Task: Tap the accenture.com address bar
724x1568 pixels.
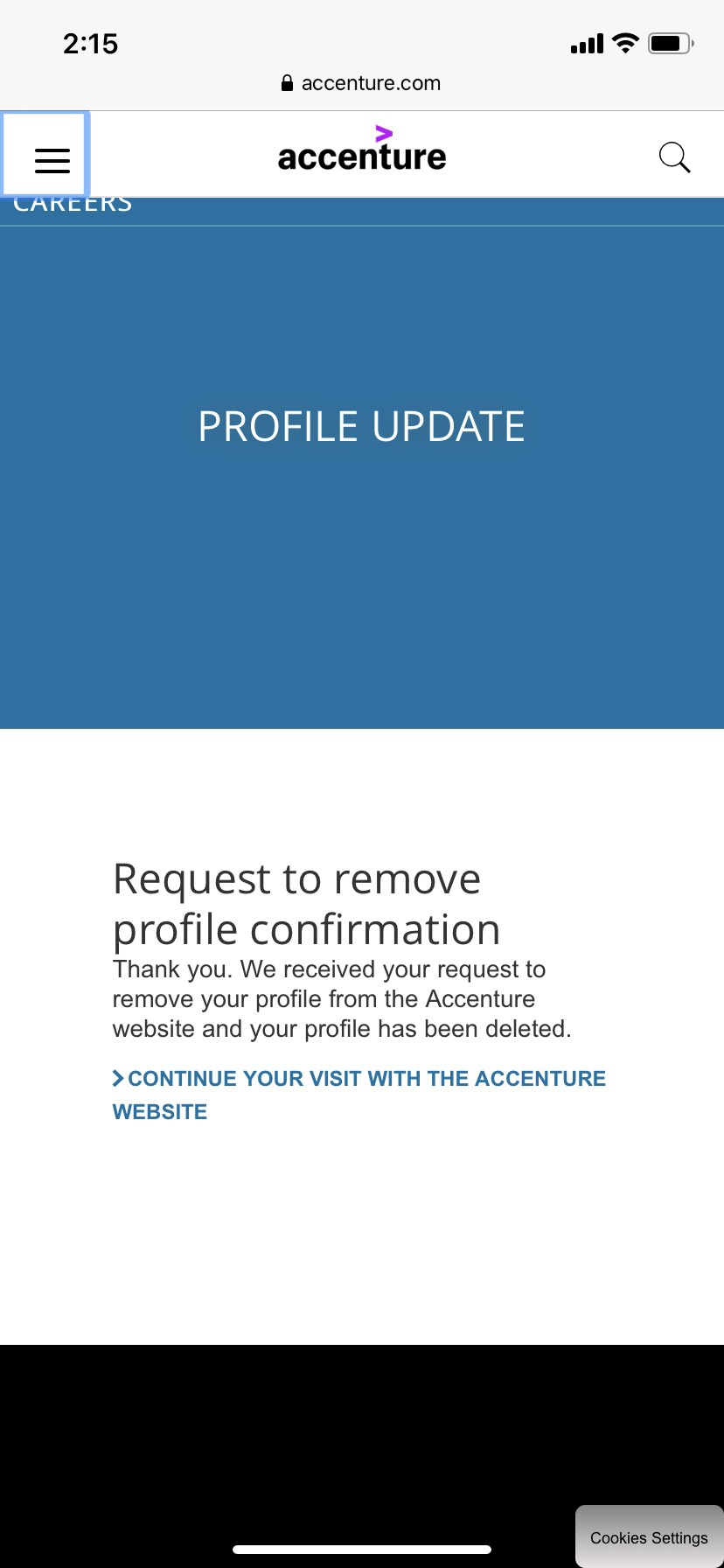Action: 362,83
